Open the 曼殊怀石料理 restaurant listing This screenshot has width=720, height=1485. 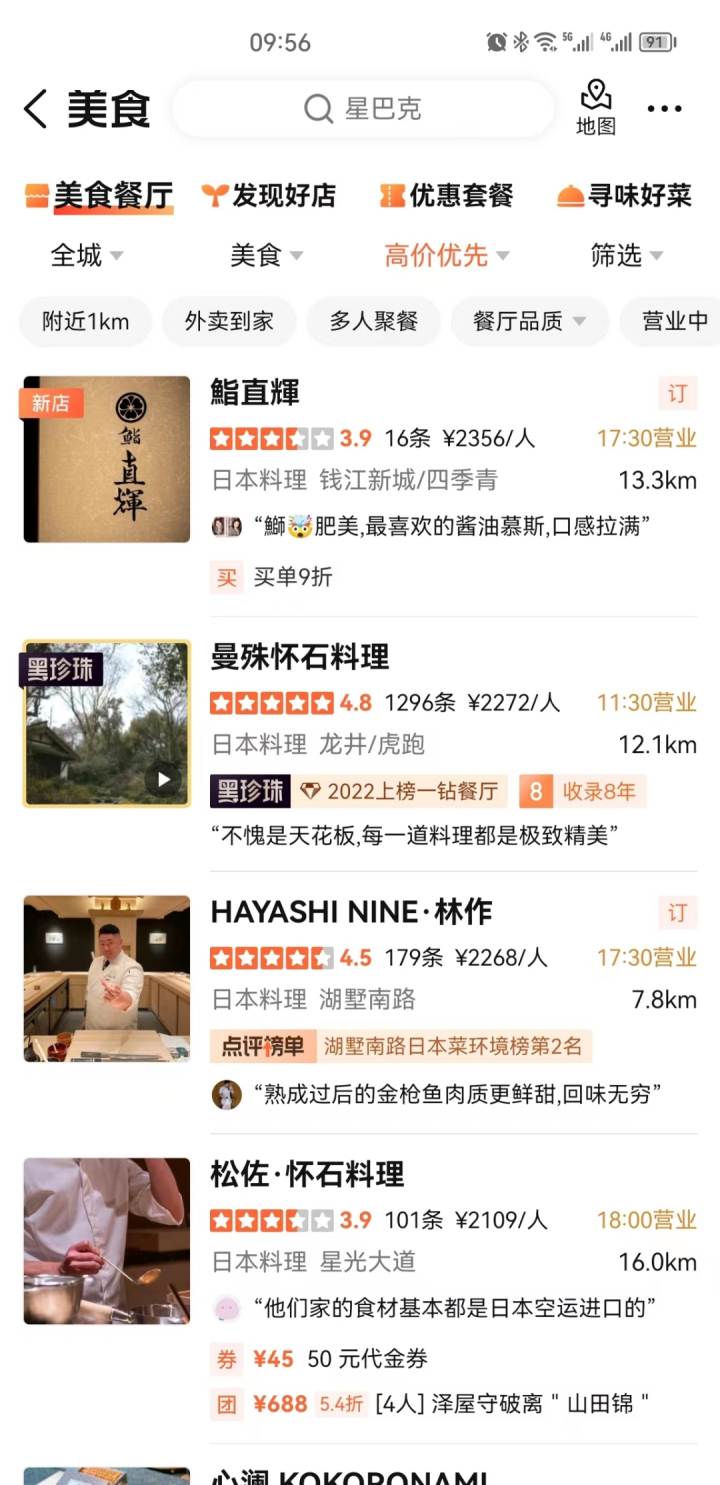tap(300, 657)
